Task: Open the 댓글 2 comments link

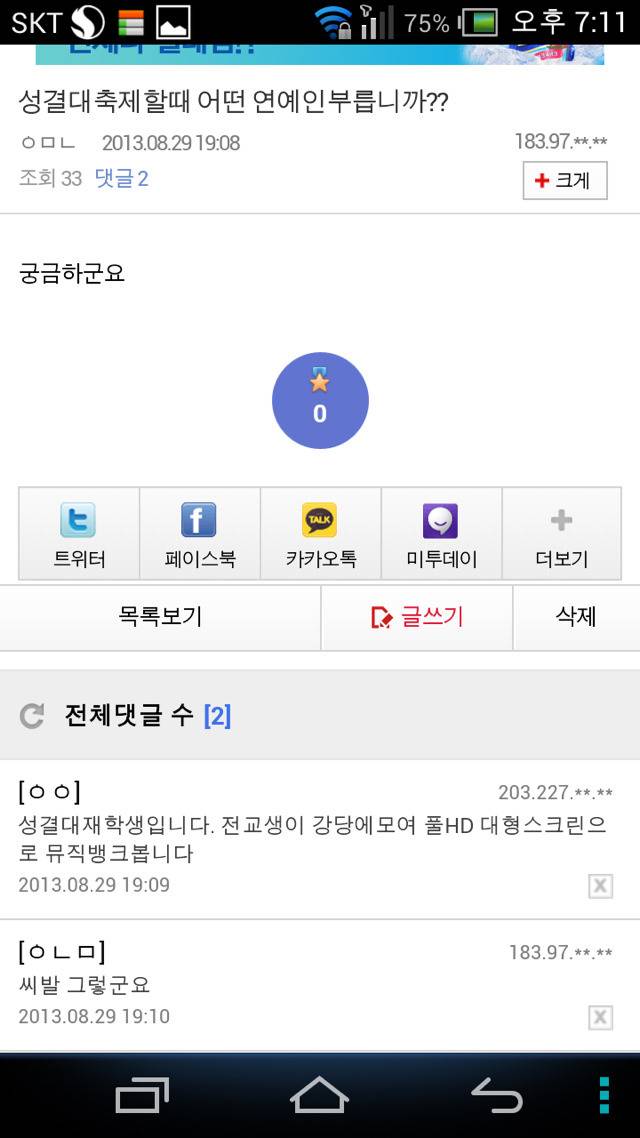Action: pyautogui.click(x=122, y=179)
